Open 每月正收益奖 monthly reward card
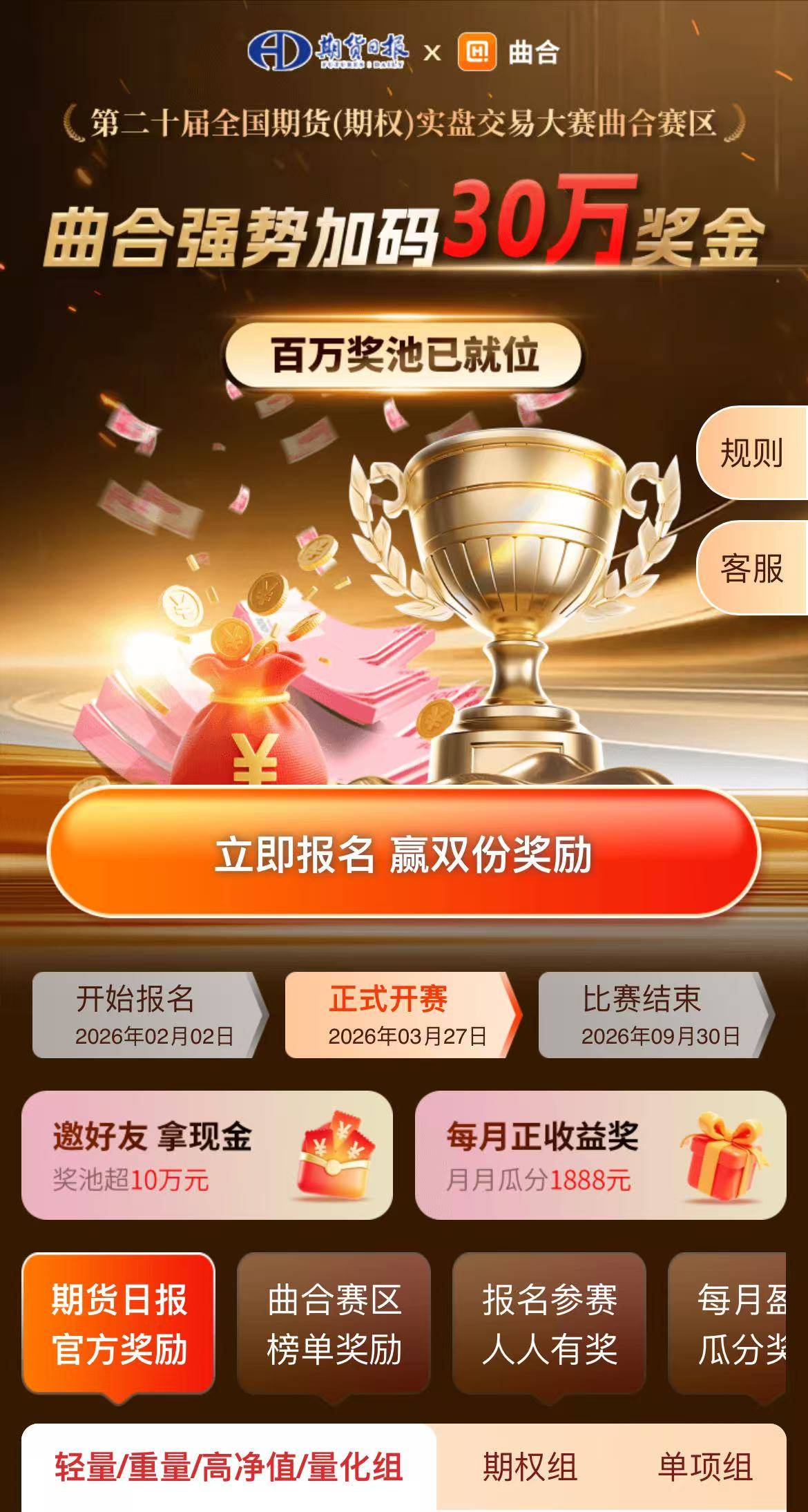The image size is (808, 1512). 600,1155
